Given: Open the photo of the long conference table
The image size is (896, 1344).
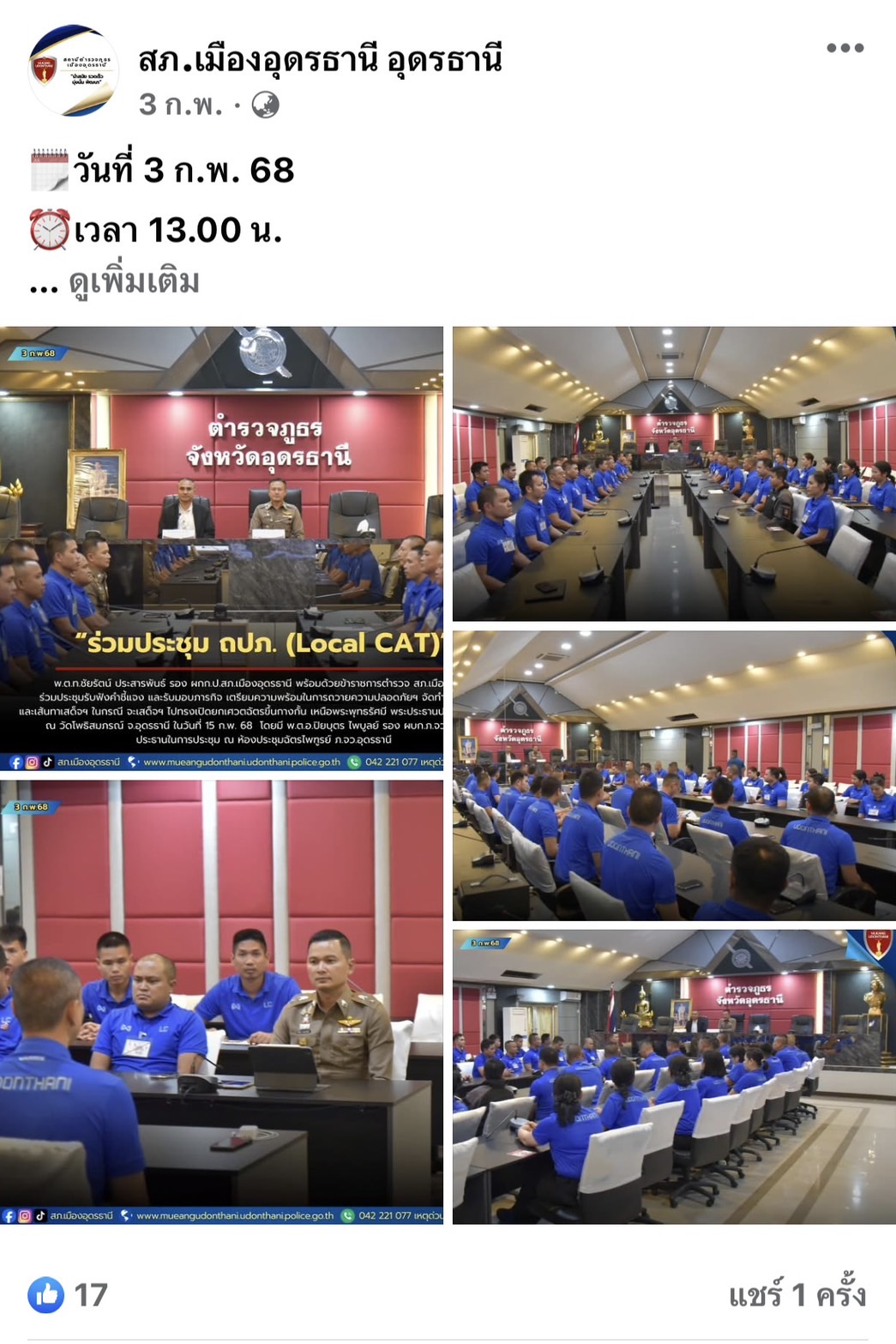Looking at the screenshot, I should click(x=674, y=473).
